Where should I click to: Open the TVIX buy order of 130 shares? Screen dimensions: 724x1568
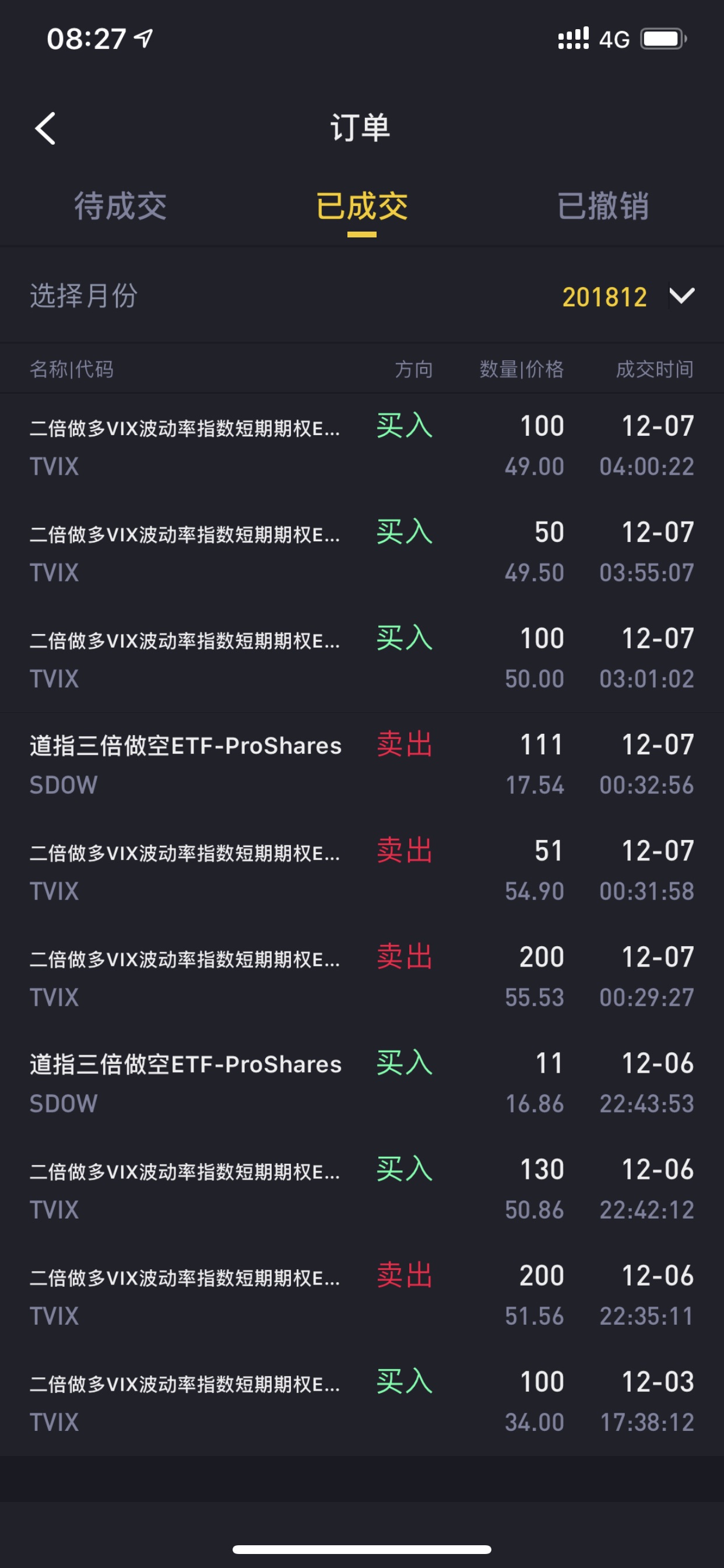[362, 1189]
